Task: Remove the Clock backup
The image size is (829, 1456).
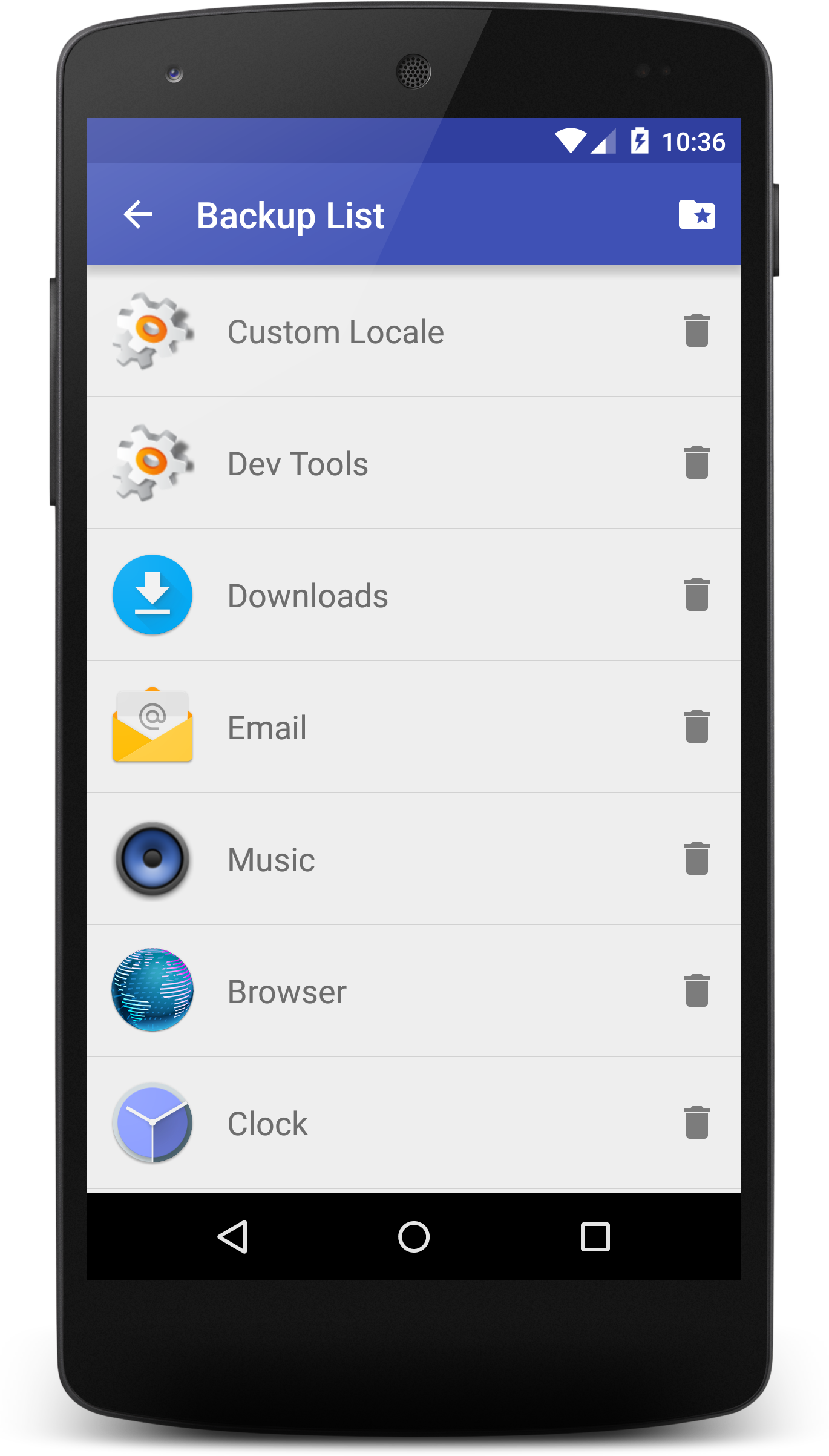Action: tap(696, 1123)
